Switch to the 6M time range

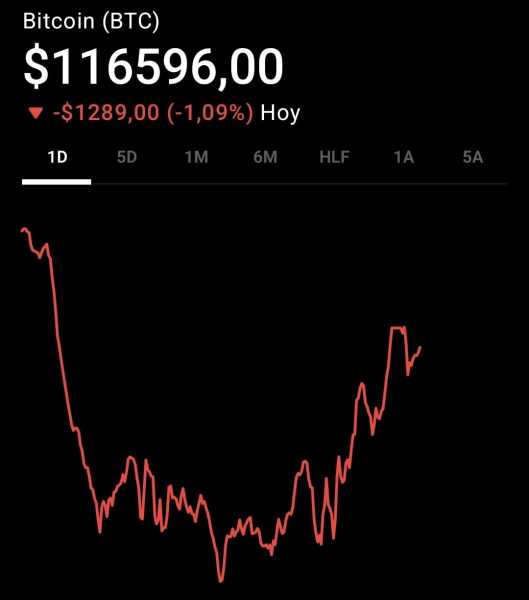265,157
